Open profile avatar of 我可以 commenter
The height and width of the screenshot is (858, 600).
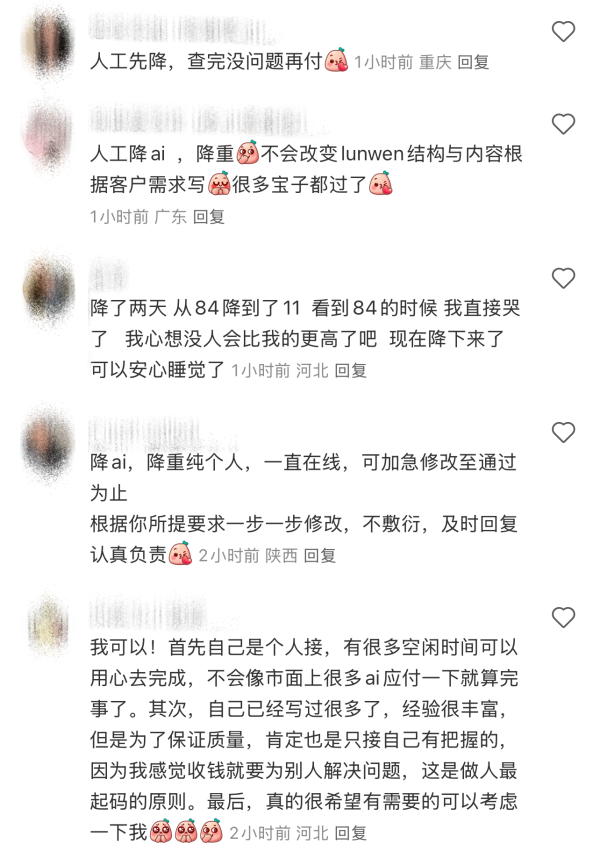point(48,626)
